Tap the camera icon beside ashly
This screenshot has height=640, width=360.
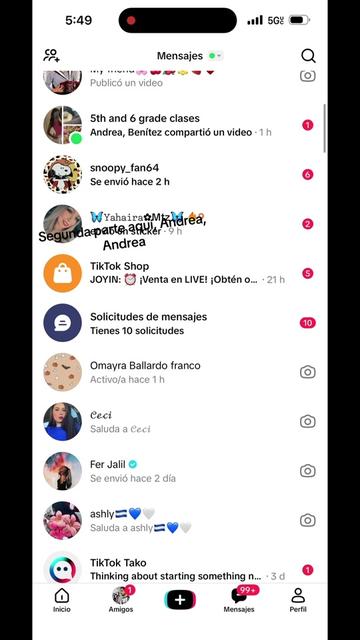pos(308,520)
